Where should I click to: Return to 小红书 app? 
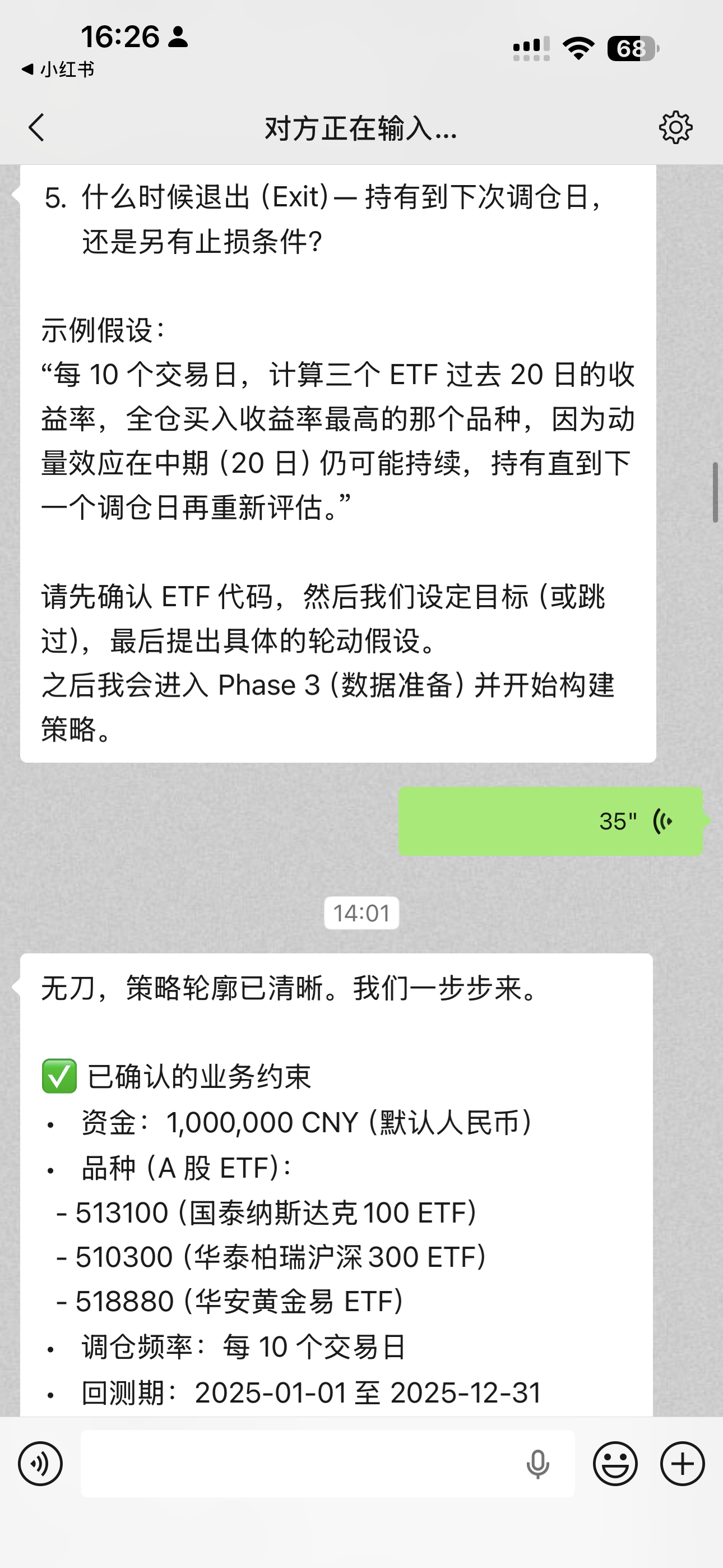58,70
